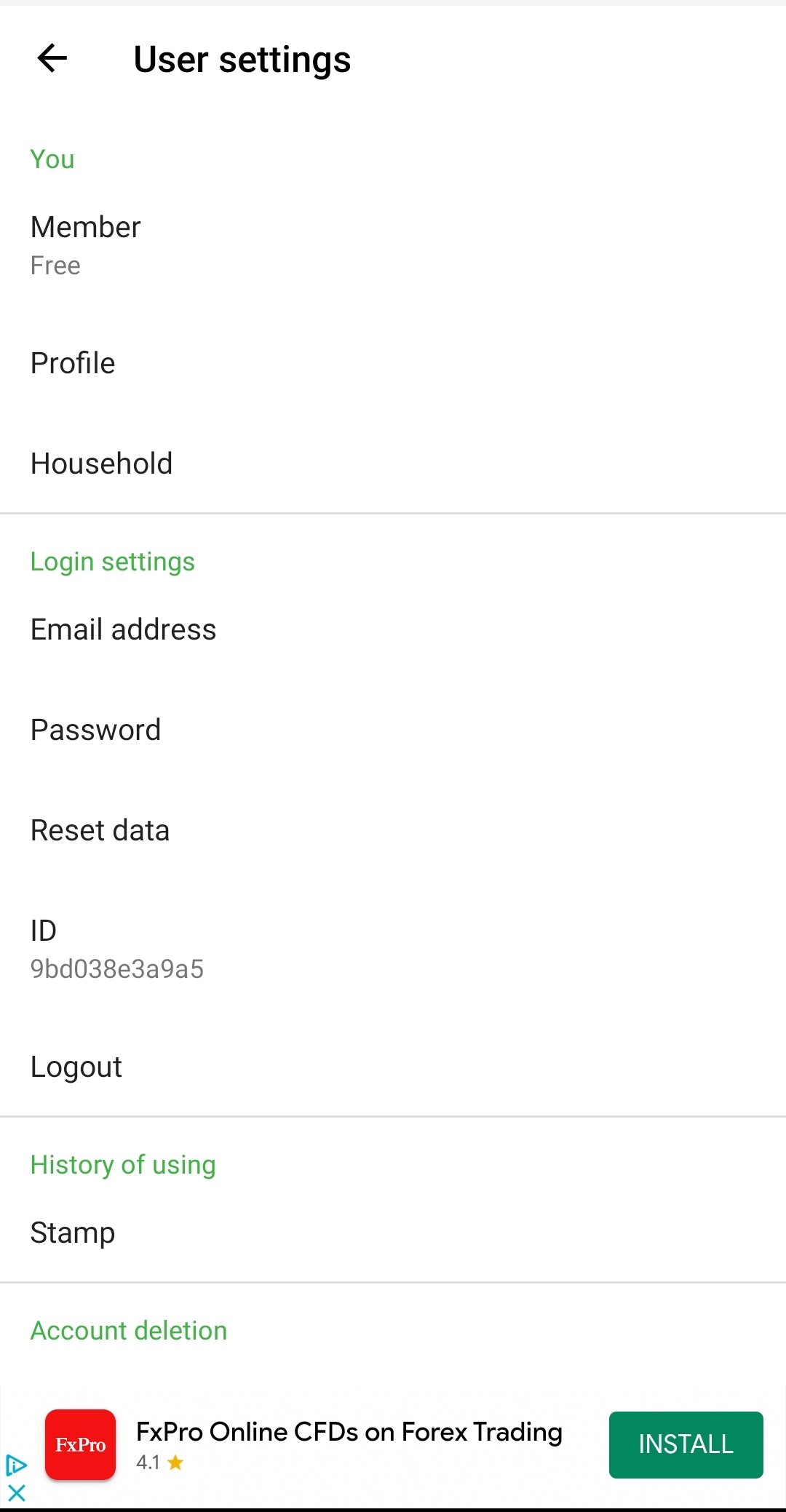
Task: Select Reset data
Action: [393, 830]
